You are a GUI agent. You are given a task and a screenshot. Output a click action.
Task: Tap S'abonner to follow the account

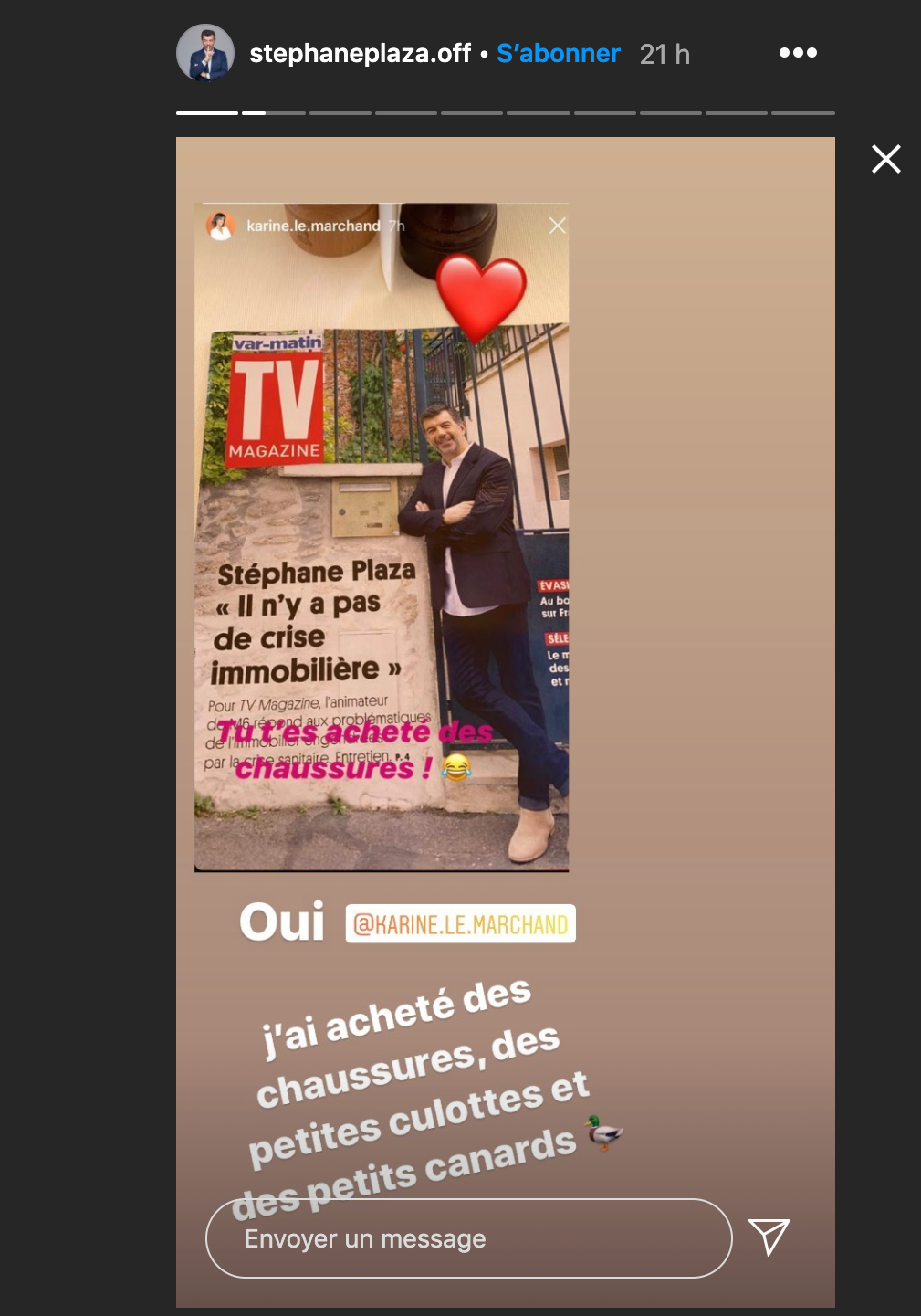(x=558, y=54)
